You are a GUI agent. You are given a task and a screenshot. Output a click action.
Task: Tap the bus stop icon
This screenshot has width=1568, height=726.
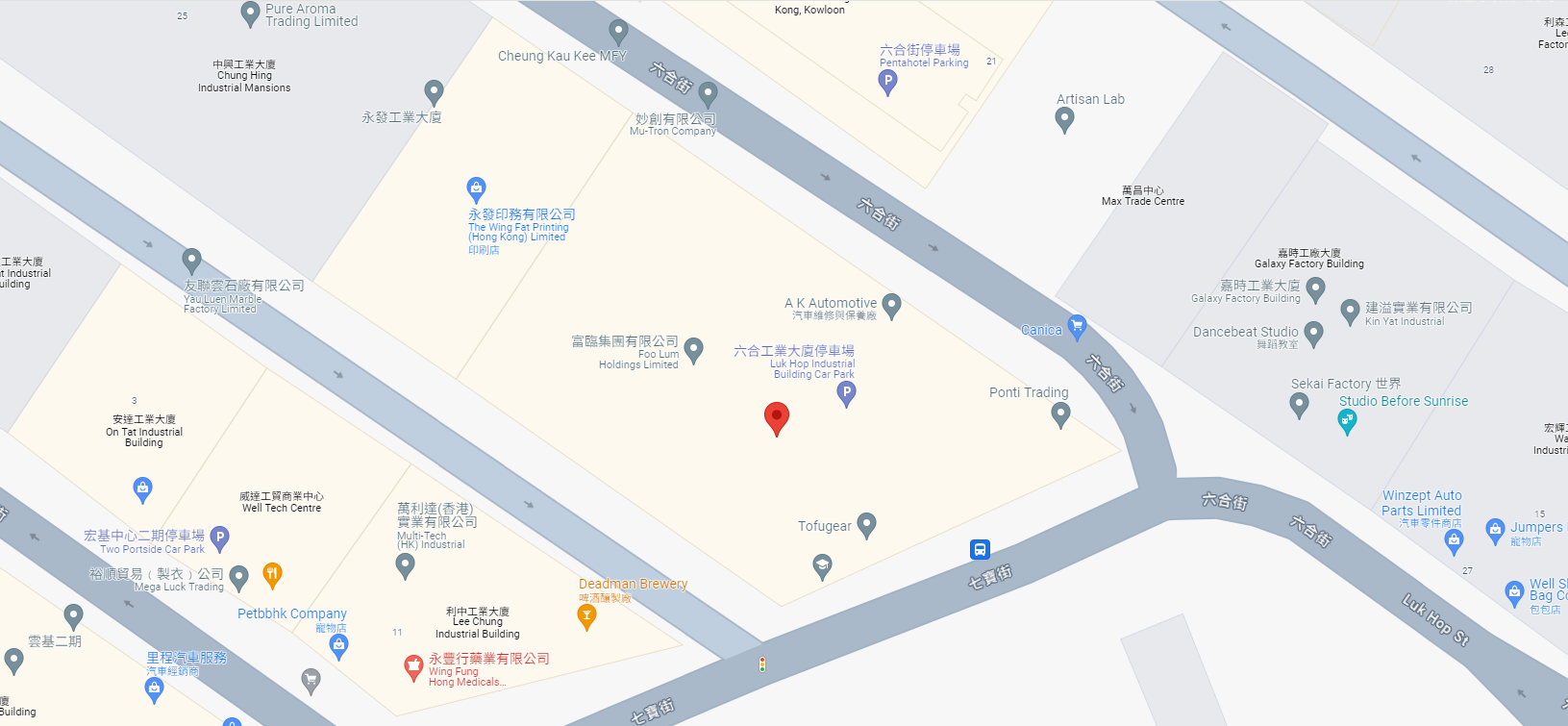pos(980,550)
